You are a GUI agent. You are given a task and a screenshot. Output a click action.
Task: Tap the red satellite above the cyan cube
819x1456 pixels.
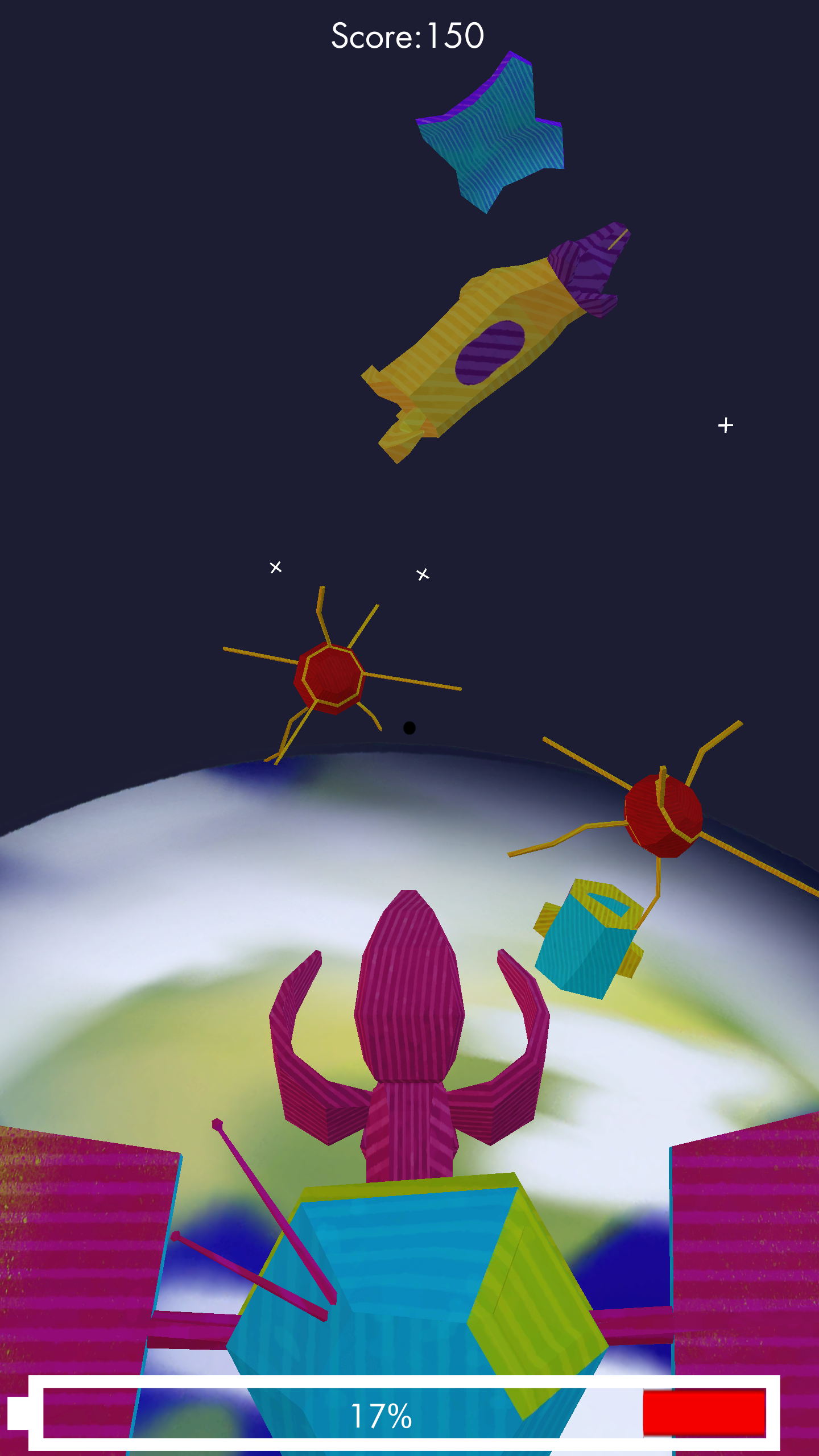[x=663, y=816]
